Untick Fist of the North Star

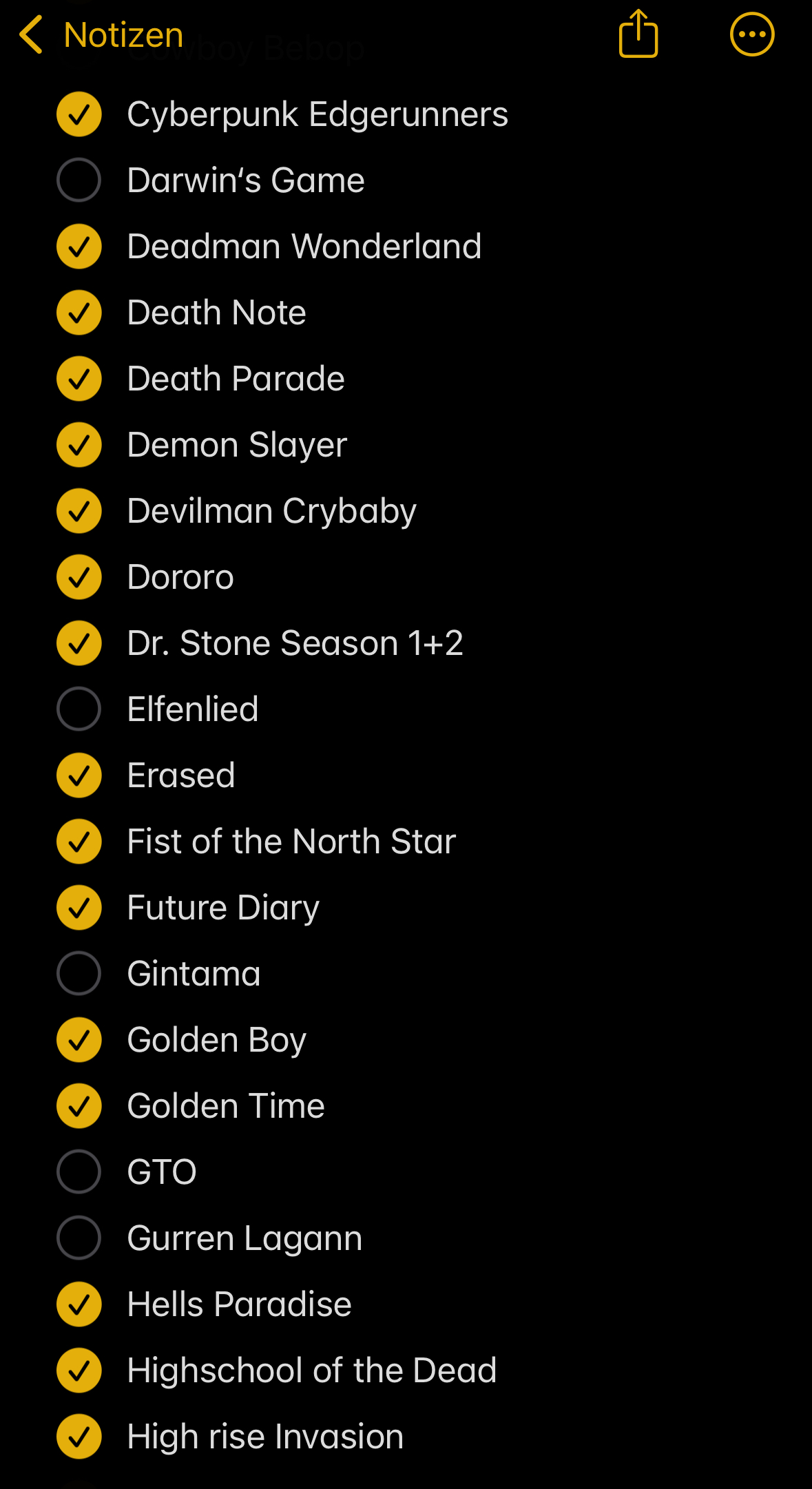click(x=79, y=842)
